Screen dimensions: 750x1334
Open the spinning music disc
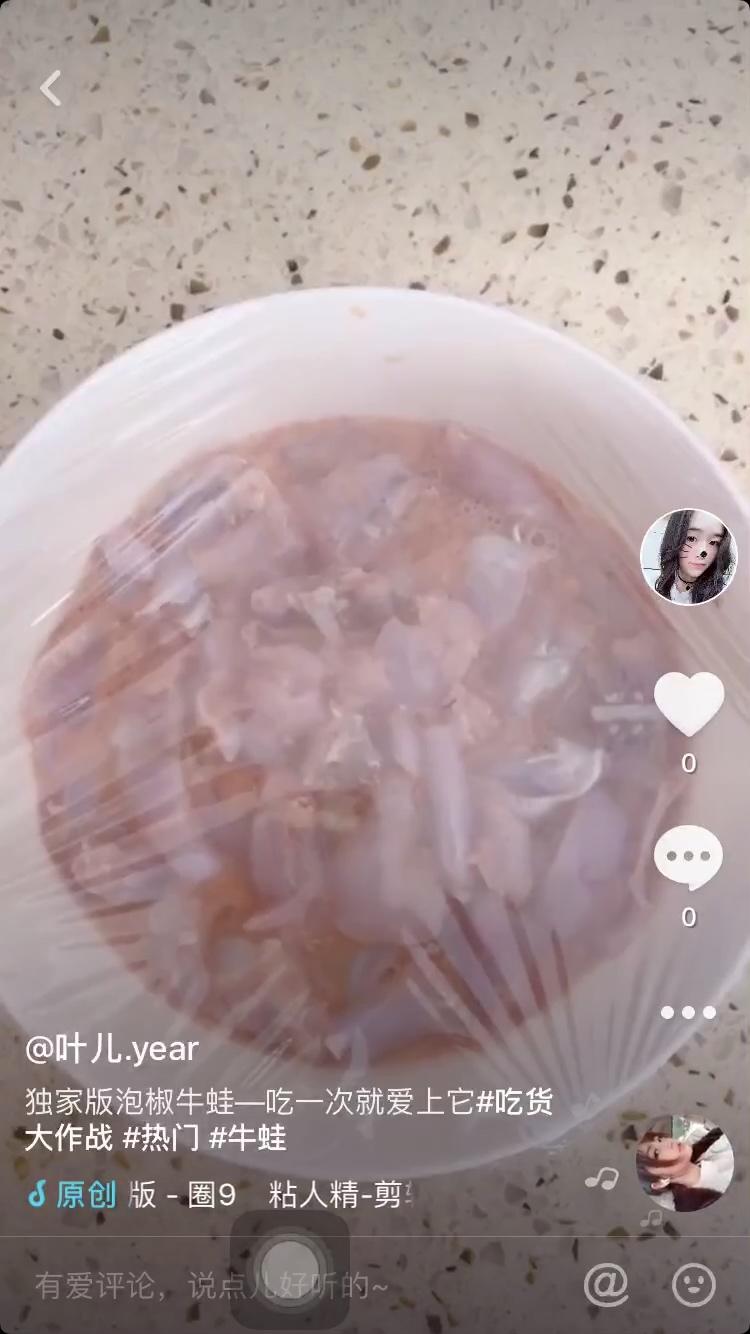click(685, 1163)
